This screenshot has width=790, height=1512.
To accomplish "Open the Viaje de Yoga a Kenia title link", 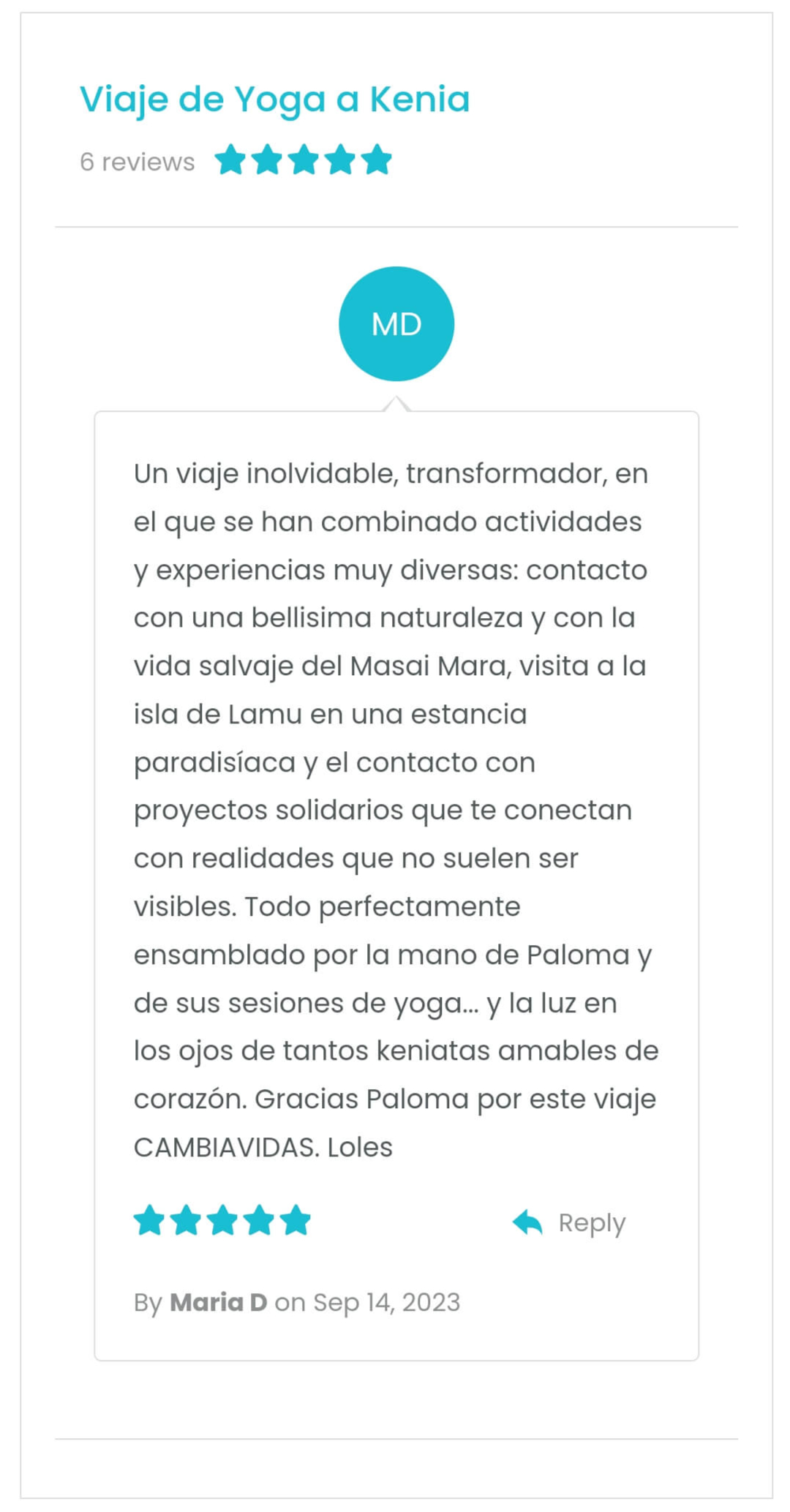I will coord(274,99).
